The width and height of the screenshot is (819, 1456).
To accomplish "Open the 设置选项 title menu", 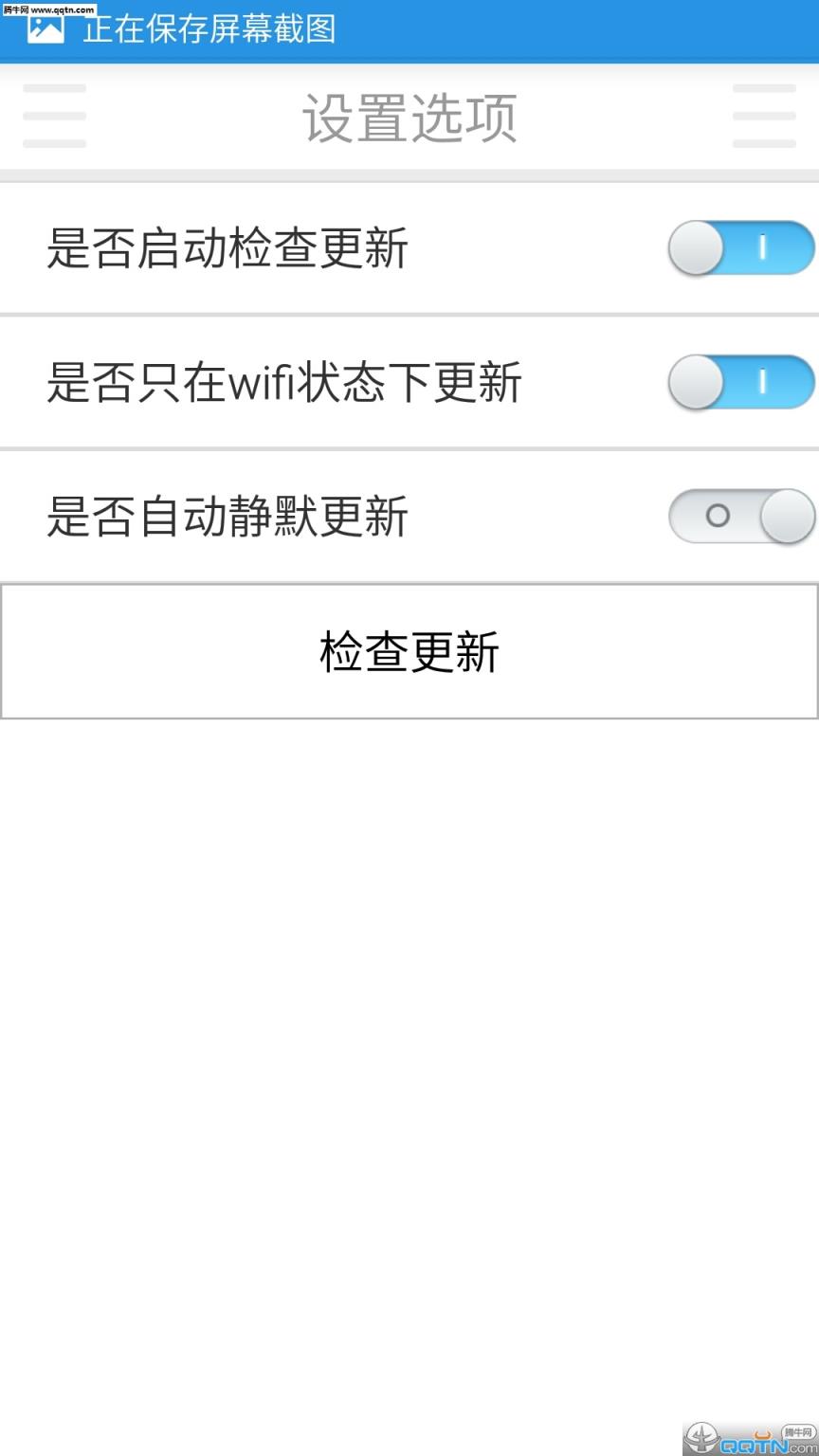I will tap(409, 118).
